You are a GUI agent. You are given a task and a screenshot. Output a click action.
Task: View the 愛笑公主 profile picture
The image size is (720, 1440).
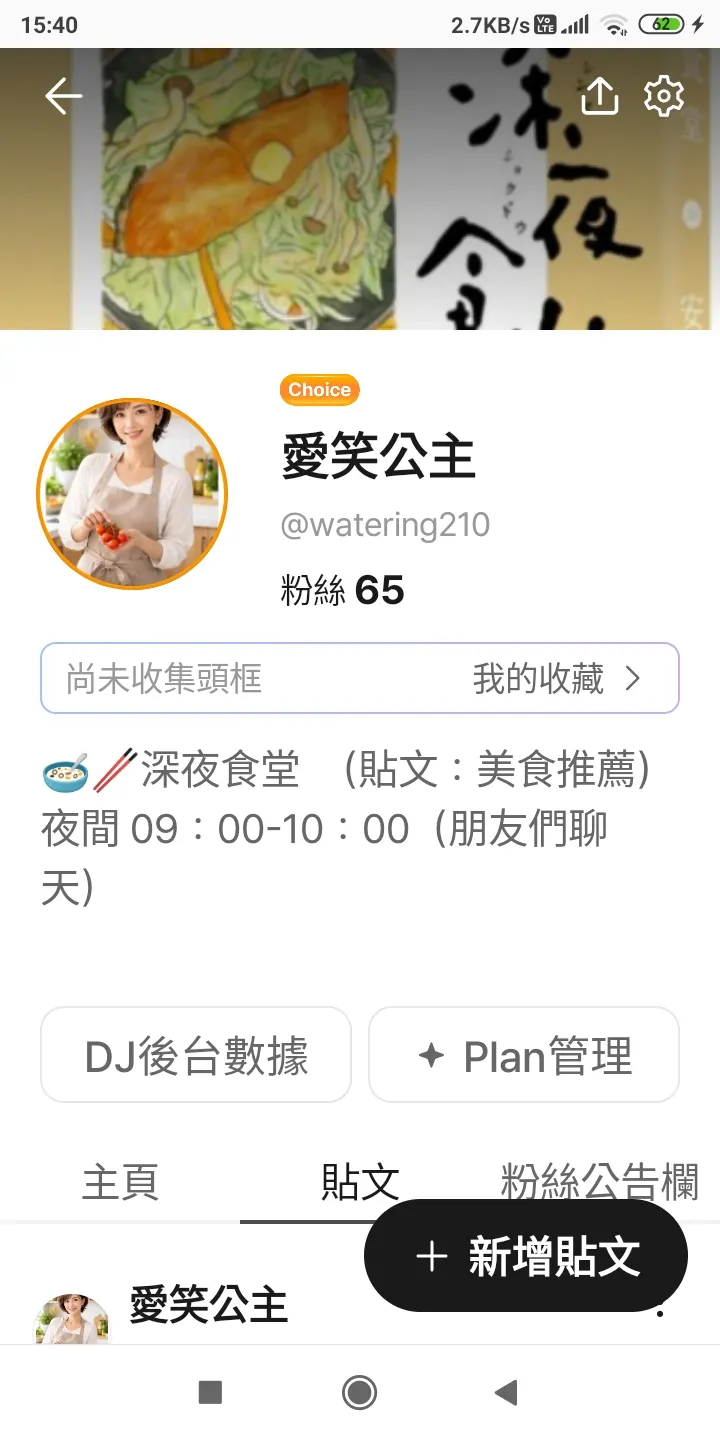point(132,494)
